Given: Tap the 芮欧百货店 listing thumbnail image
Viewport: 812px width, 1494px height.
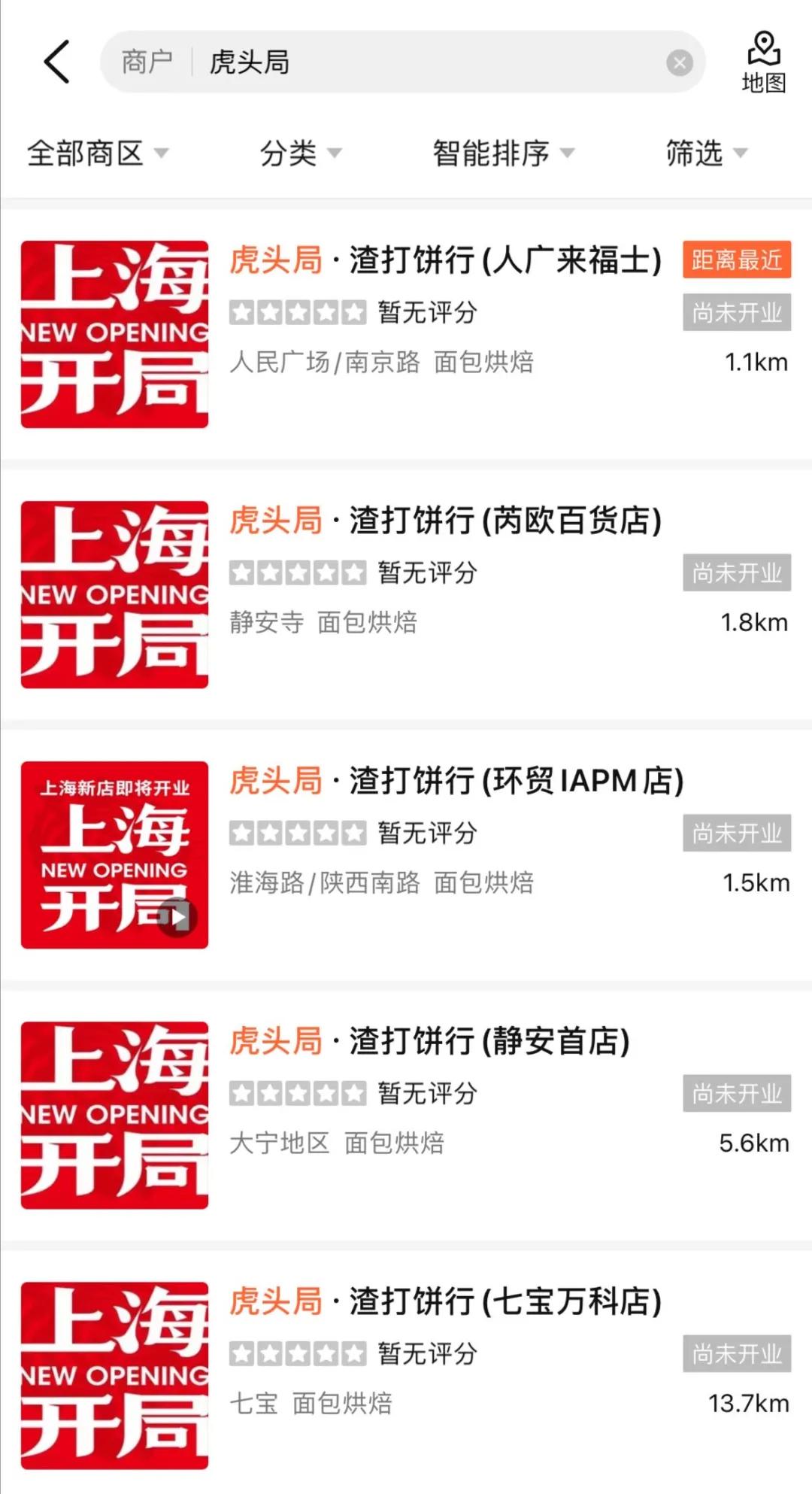Looking at the screenshot, I should (x=113, y=594).
